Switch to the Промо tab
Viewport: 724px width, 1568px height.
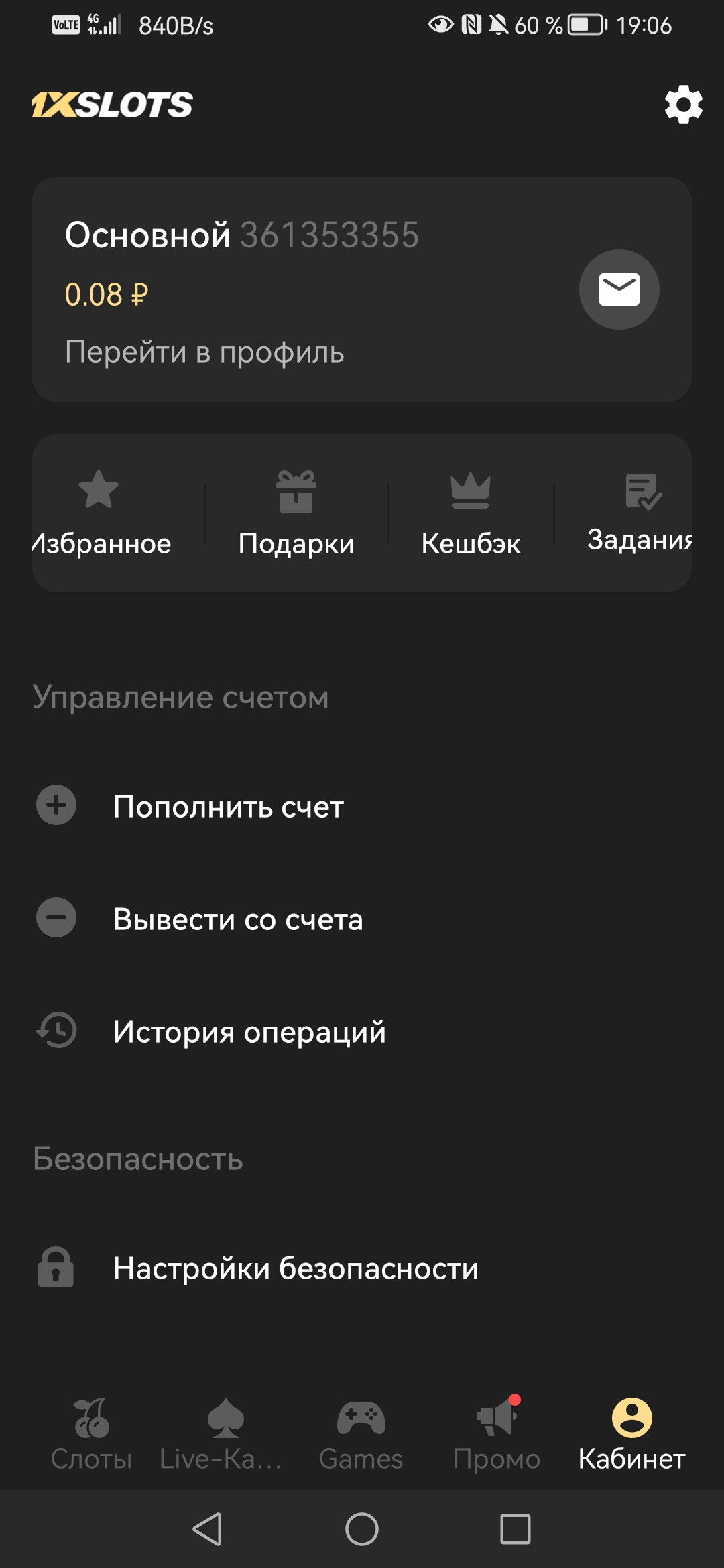(497, 1435)
